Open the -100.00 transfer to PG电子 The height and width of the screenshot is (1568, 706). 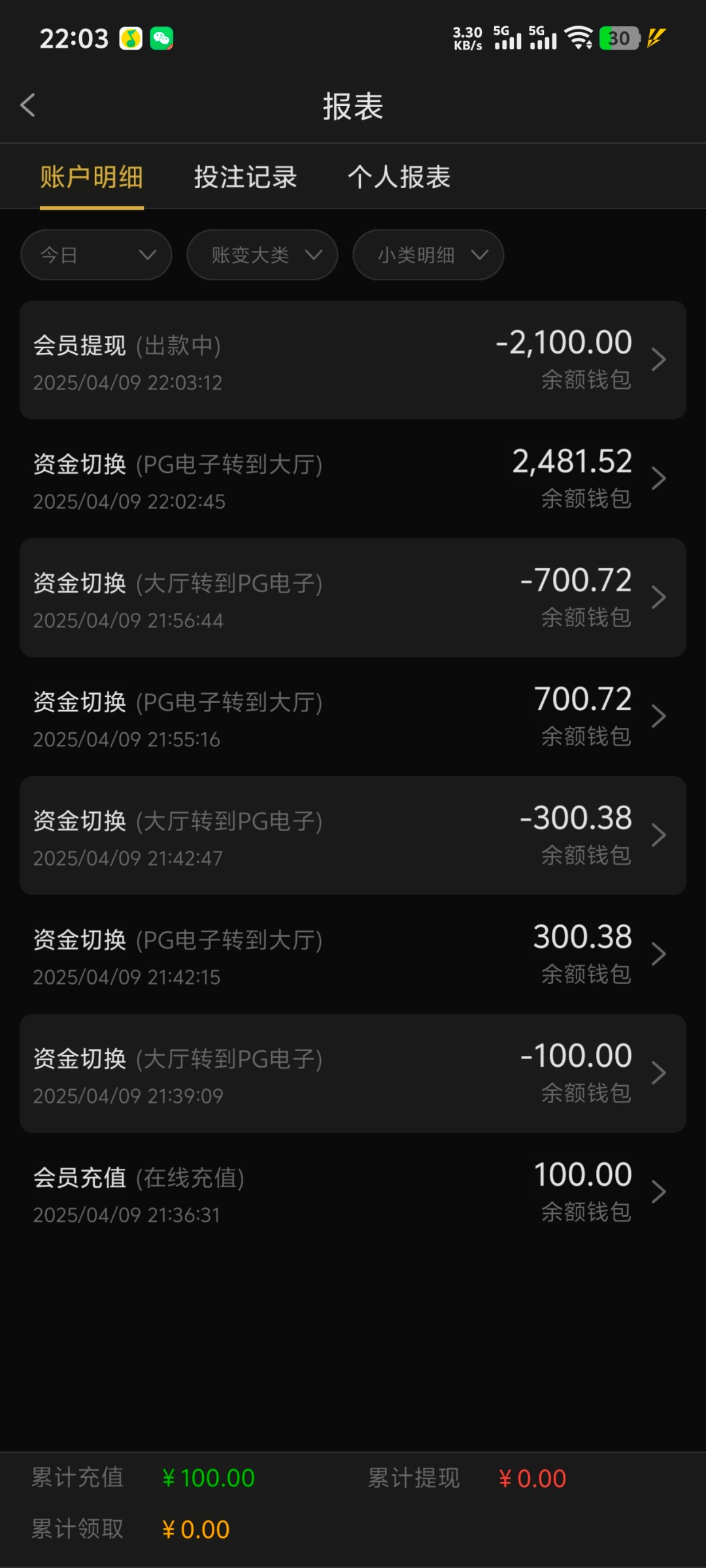click(353, 1073)
